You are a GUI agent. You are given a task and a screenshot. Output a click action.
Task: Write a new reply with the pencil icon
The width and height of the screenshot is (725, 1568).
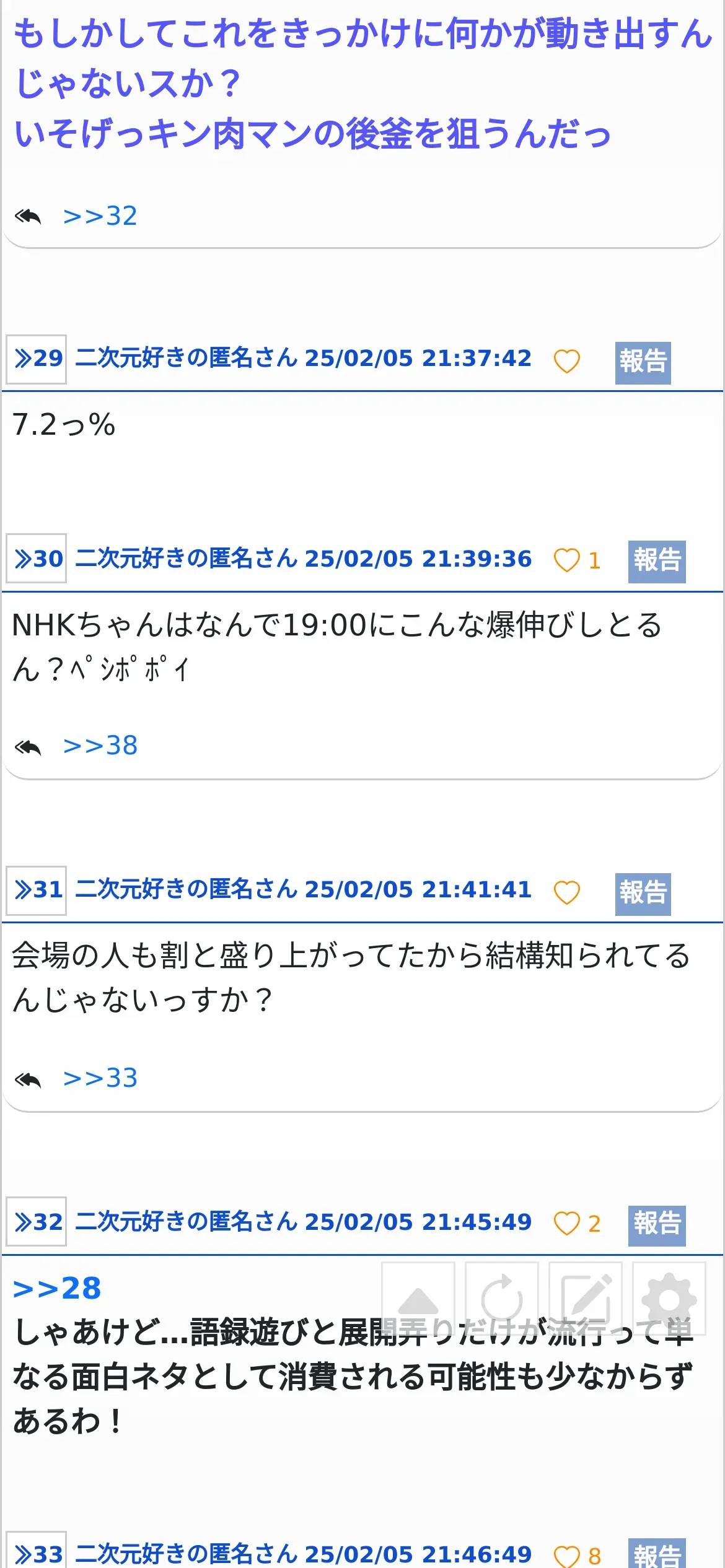point(586,1298)
